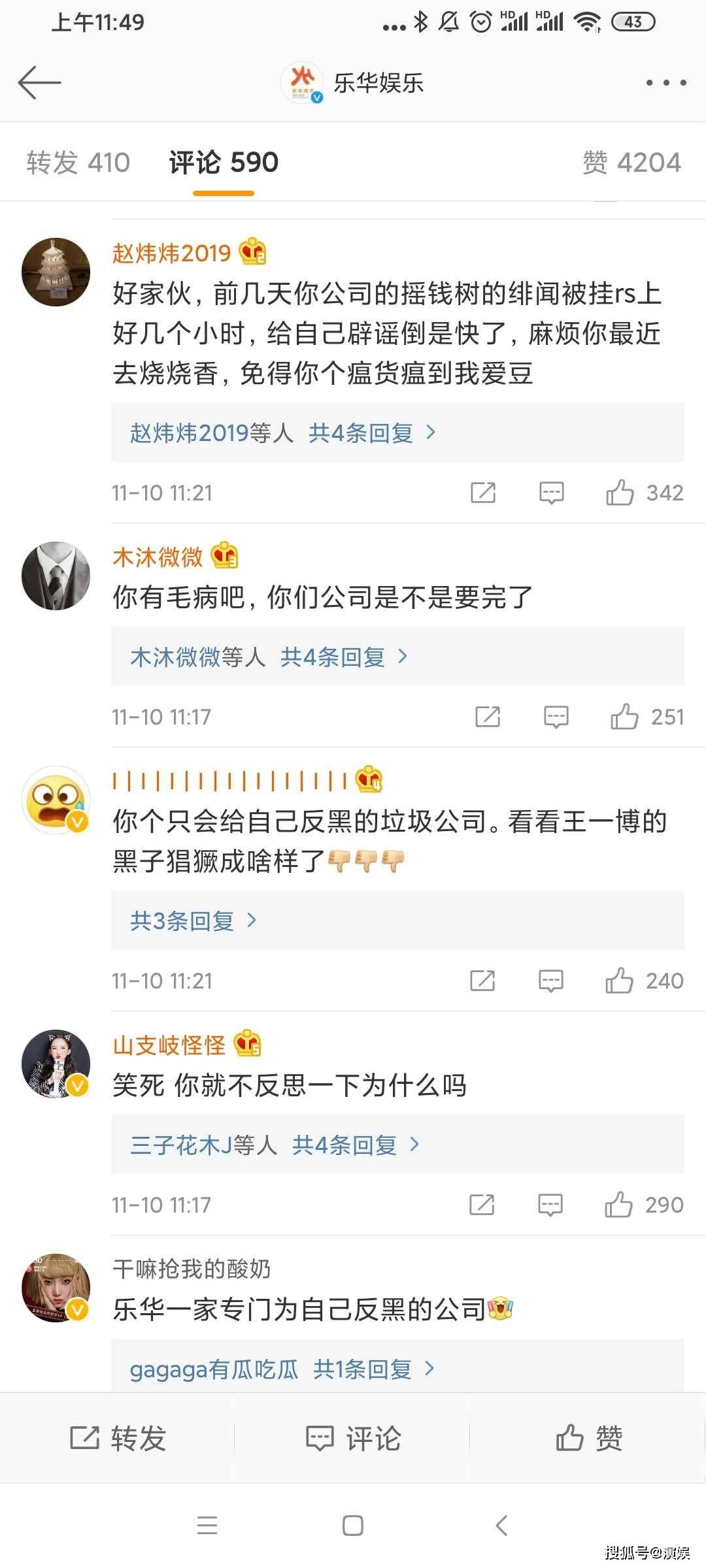Like 赵炜炜2019's comment with 342 likes
Screen dimensions: 706x1568
620,493
